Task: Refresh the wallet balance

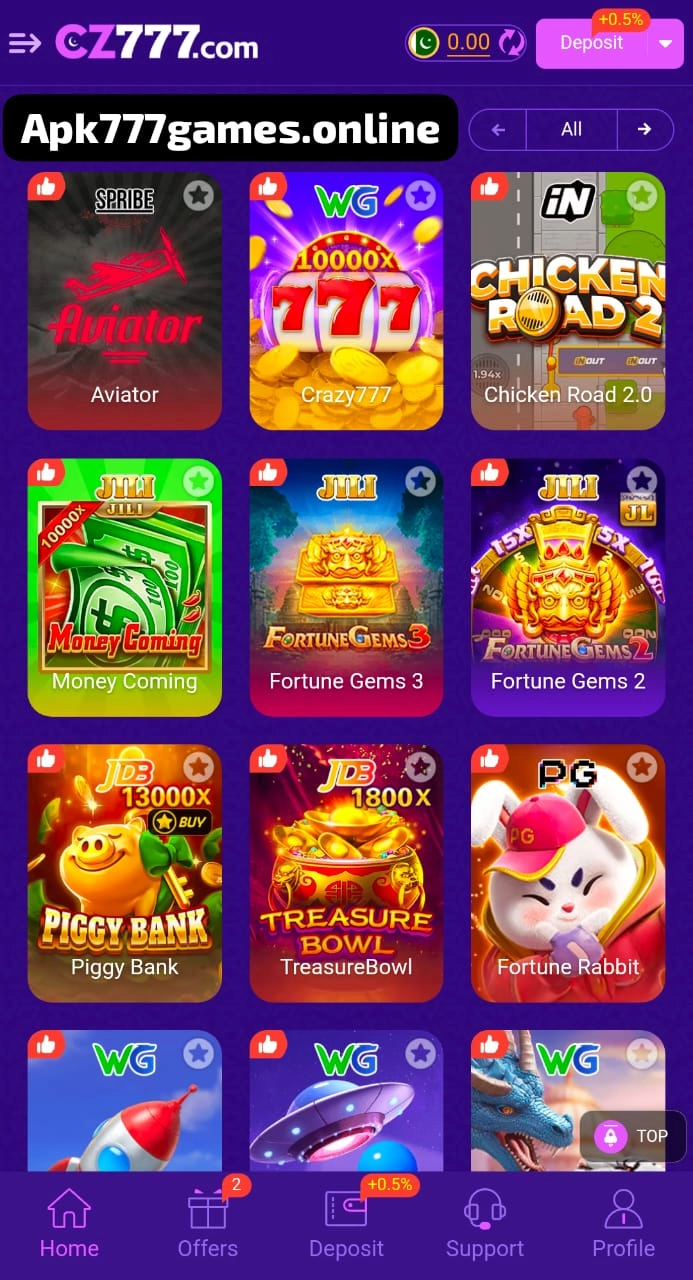Action: pos(511,43)
